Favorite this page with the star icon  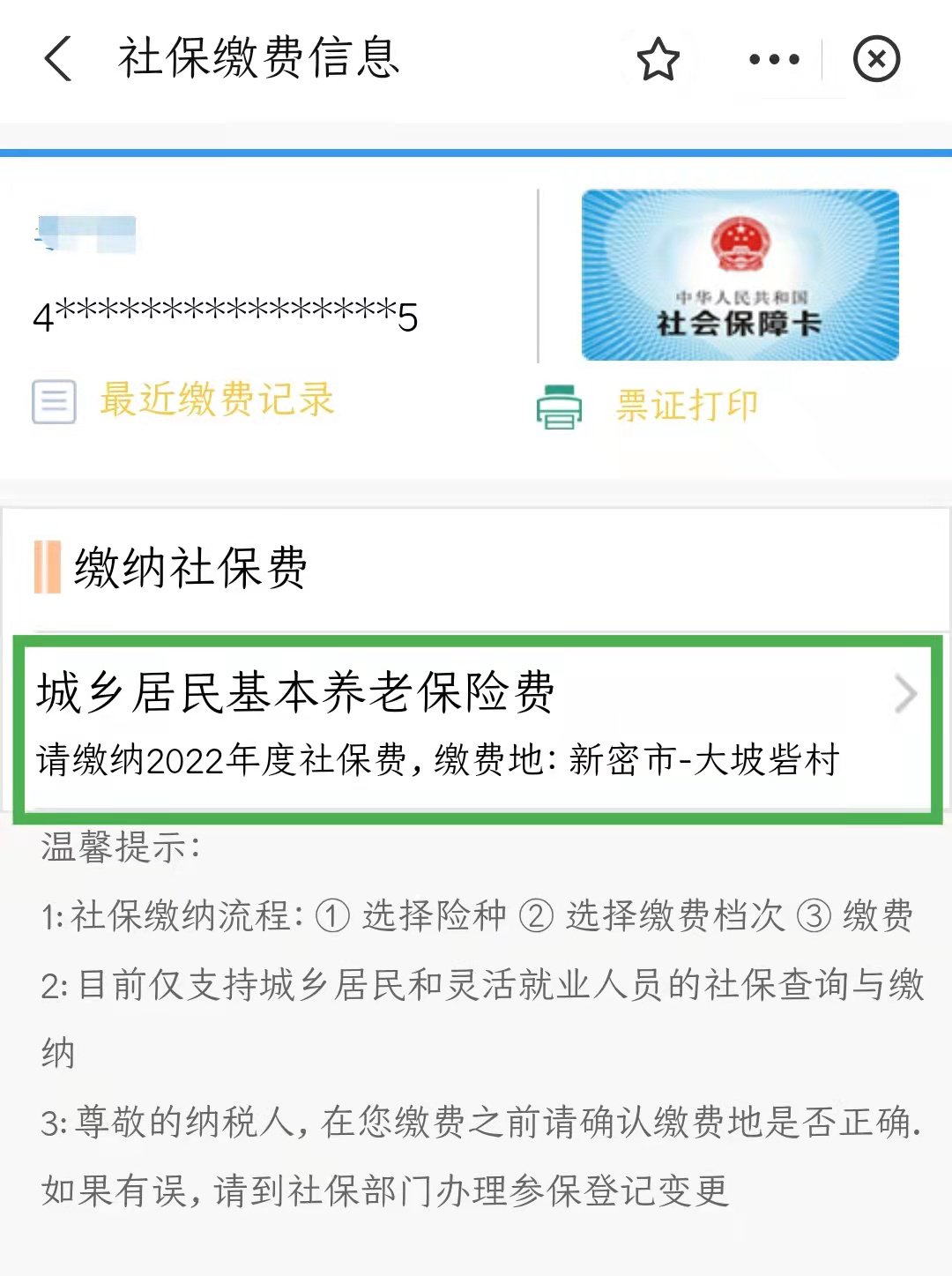click(x=658, y=60)
